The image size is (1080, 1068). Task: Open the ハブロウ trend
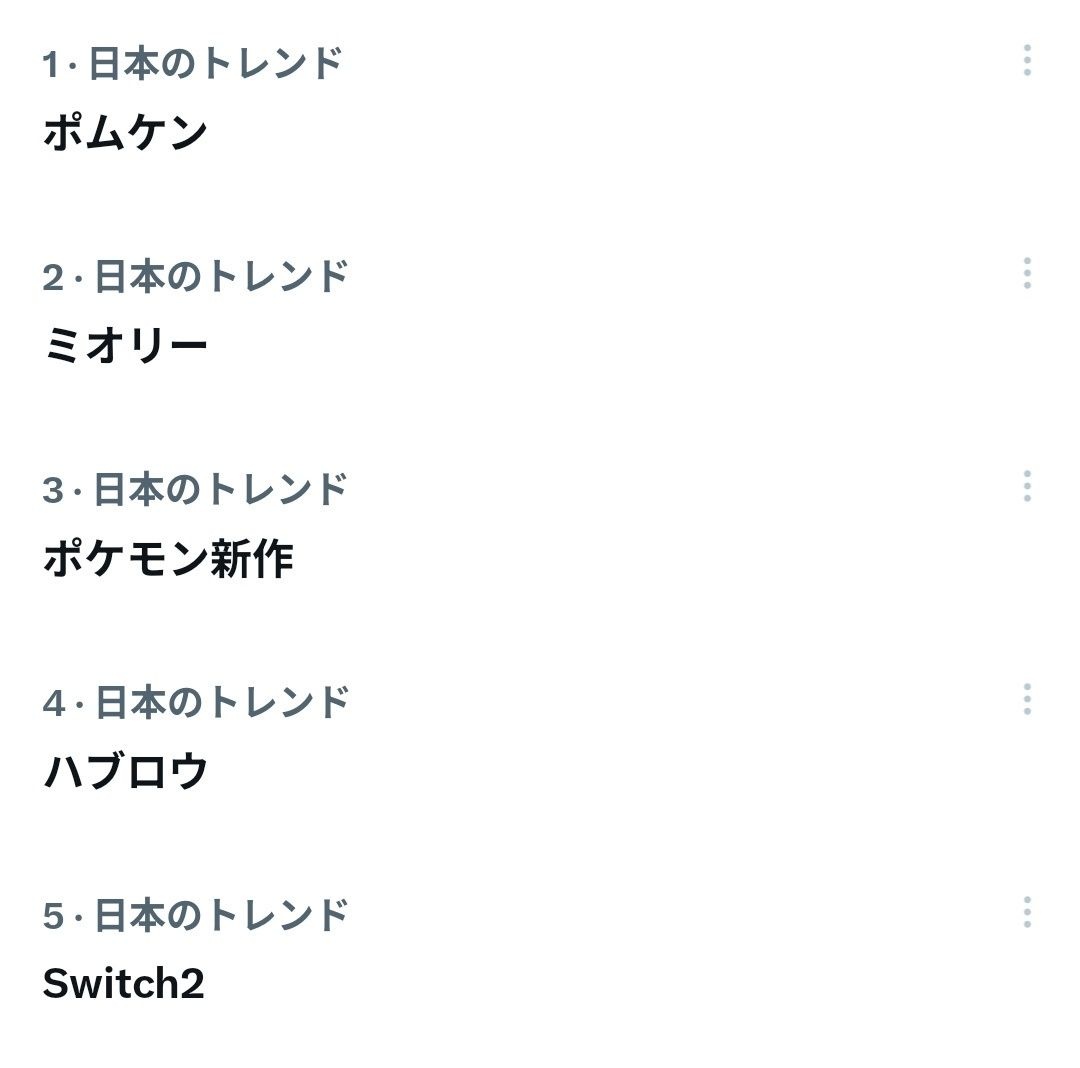pos(125,772)
